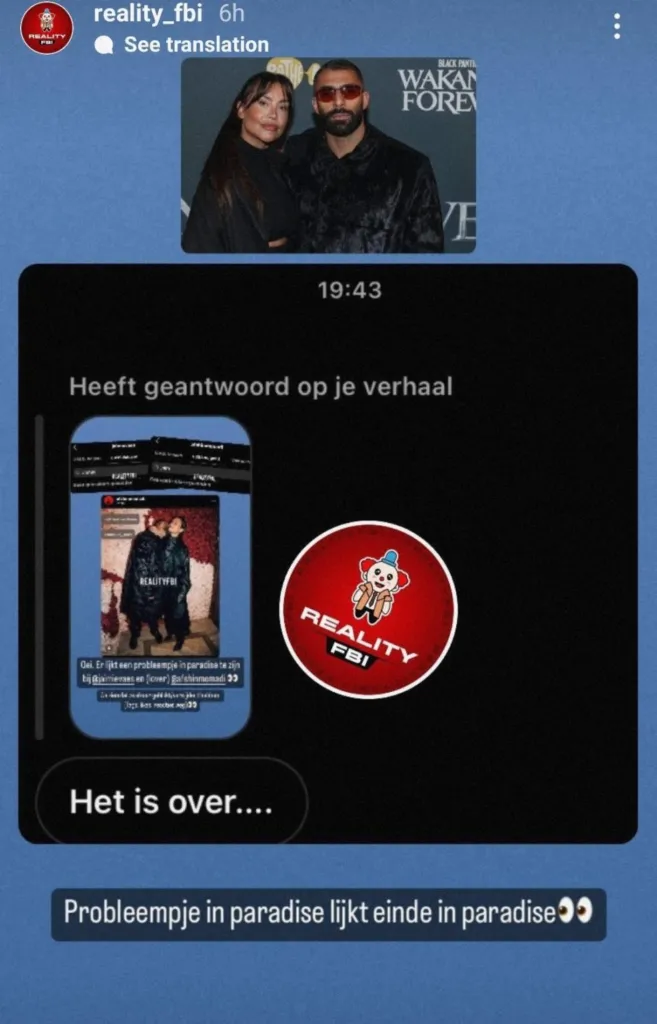Open the reality_fbi profile picture

tap(46, 28)
